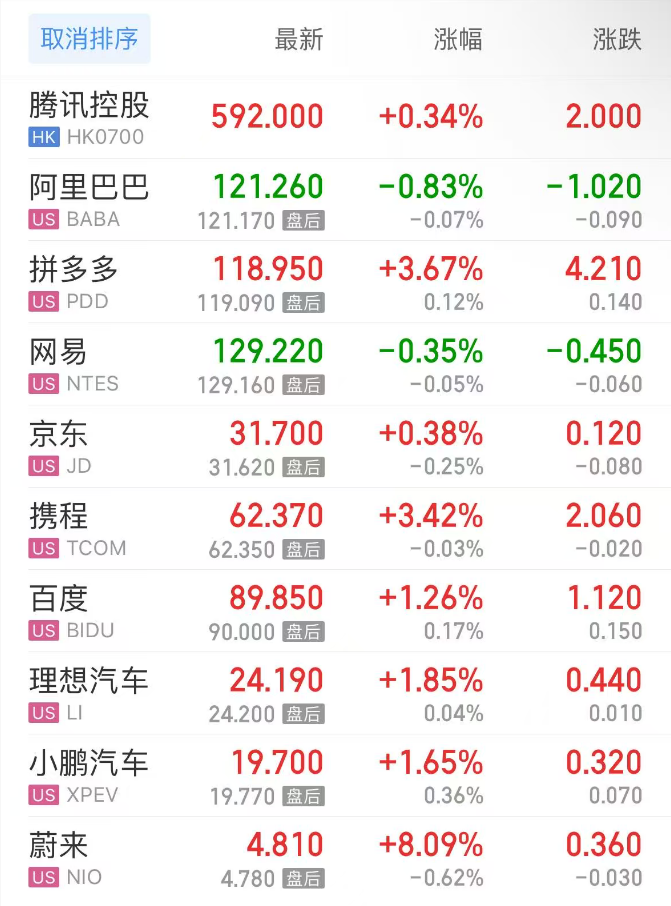Sort stocks by 涨幅 column
This screenshot has height=906, width=671.
coord(458,40)
